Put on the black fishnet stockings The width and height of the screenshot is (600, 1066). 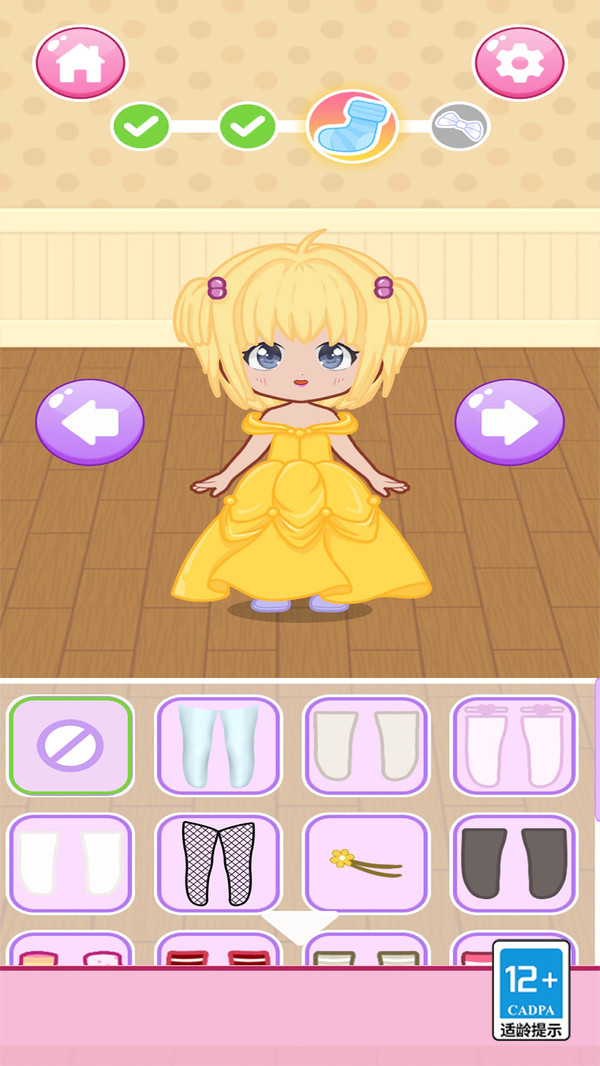(218, 863)
